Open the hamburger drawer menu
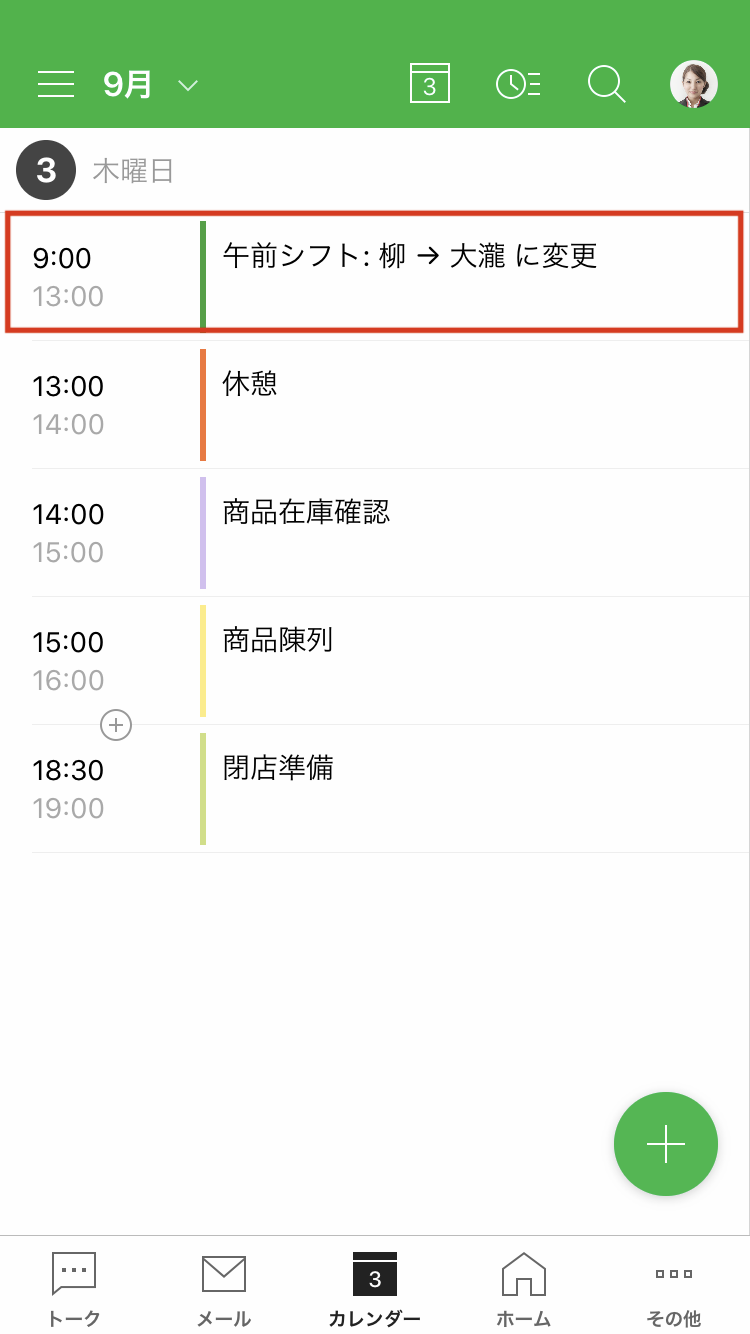 coord(56,84)
